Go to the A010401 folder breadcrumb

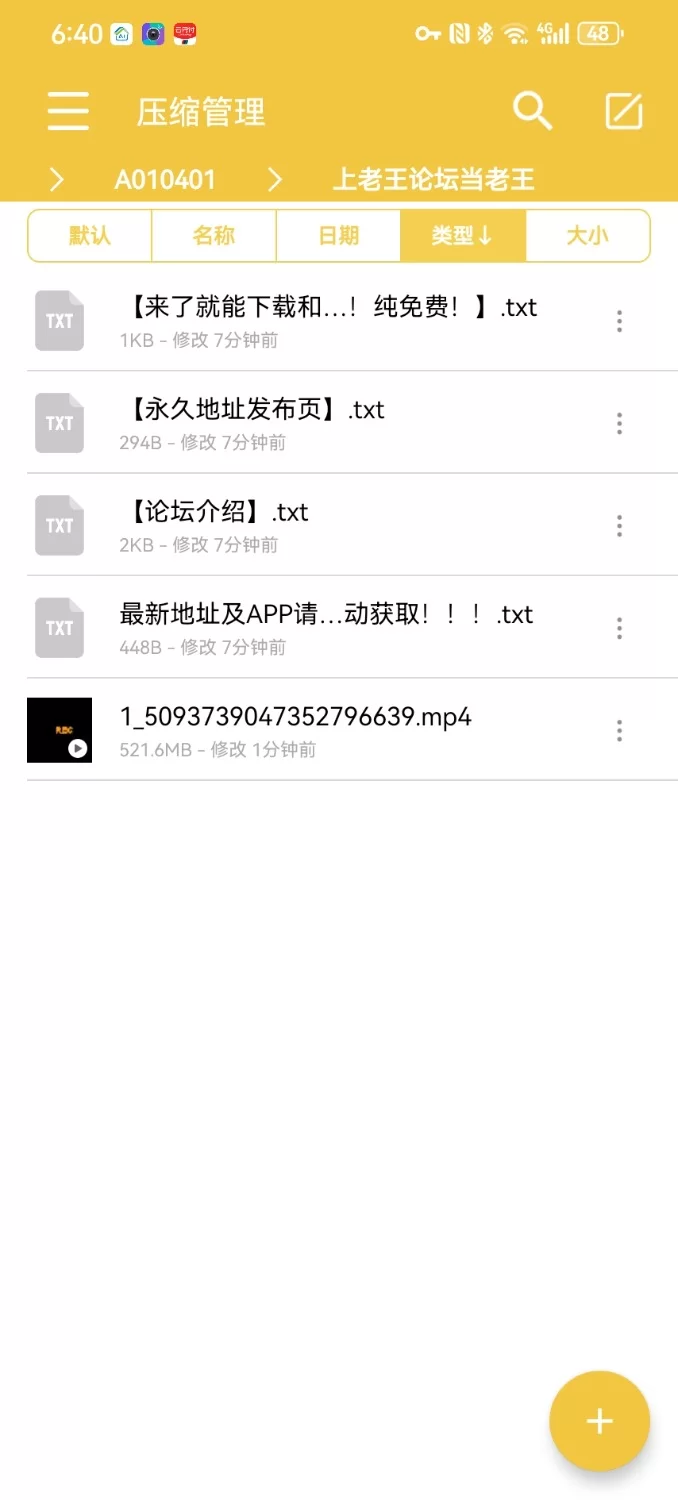tap(165, 180)
